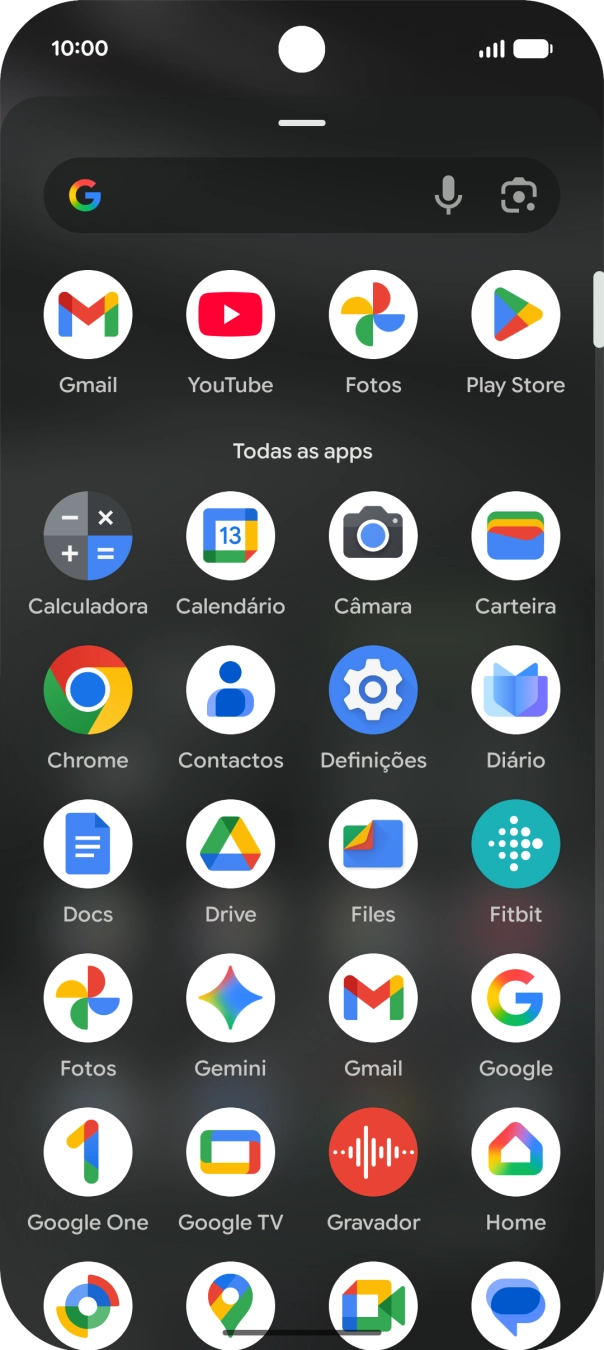Open the Fitbit app
Screen dimensions: 604x1350
(x=515, y=844)
